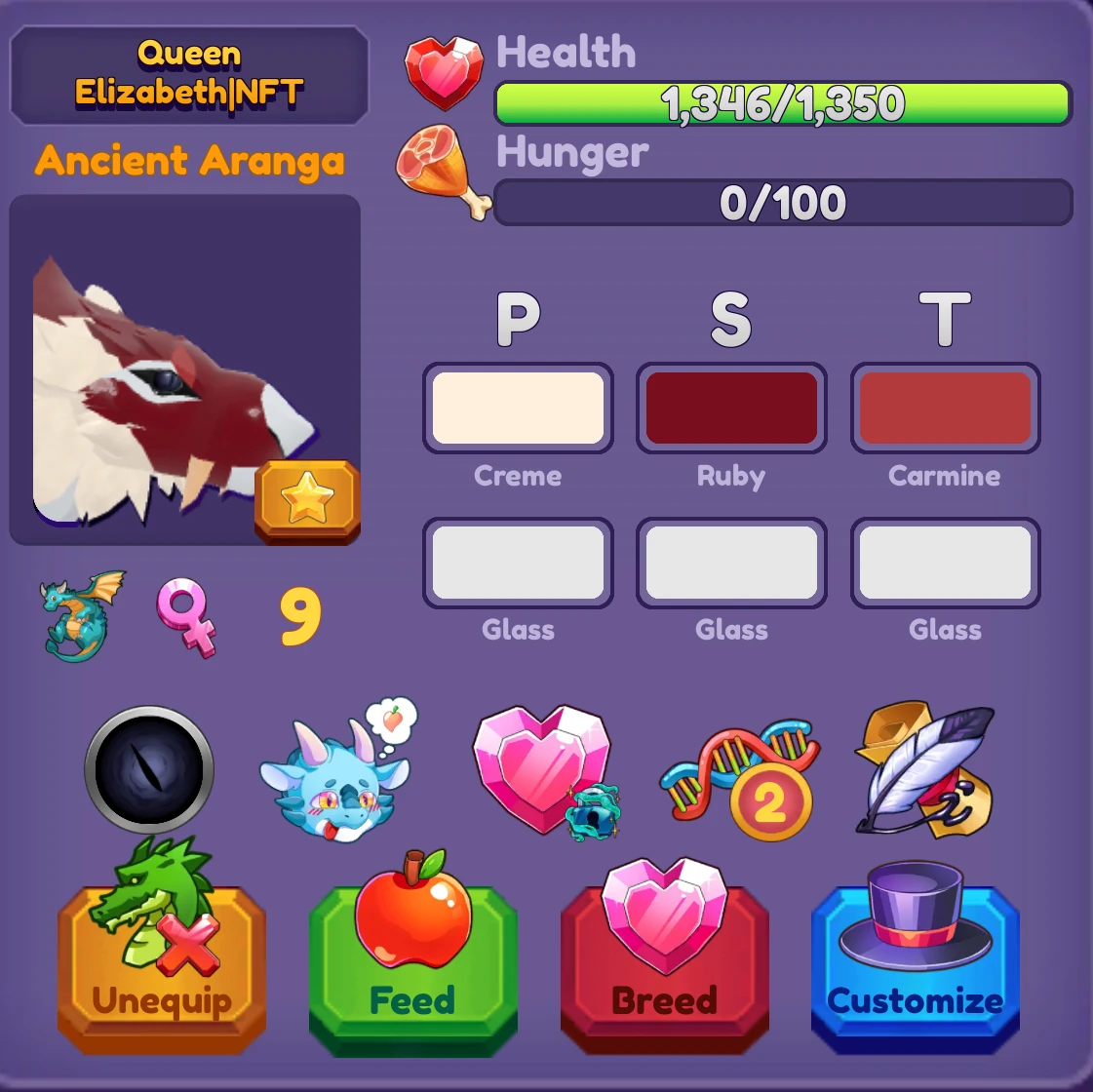Open the Customize hat button
1093x1092 pixels.
click(915, 965)
